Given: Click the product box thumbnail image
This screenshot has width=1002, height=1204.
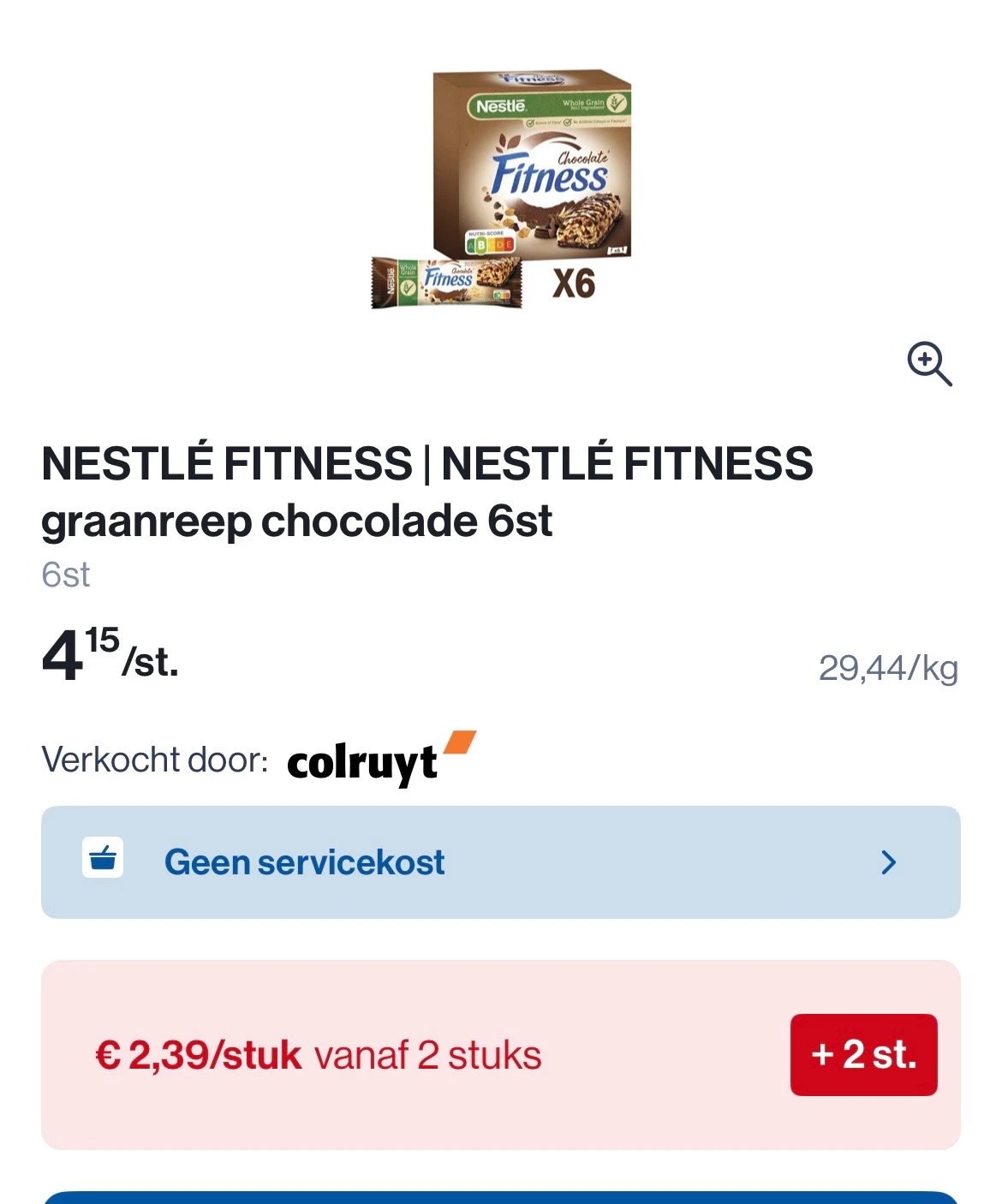Looking at the screenshot, I should (531, 171).
